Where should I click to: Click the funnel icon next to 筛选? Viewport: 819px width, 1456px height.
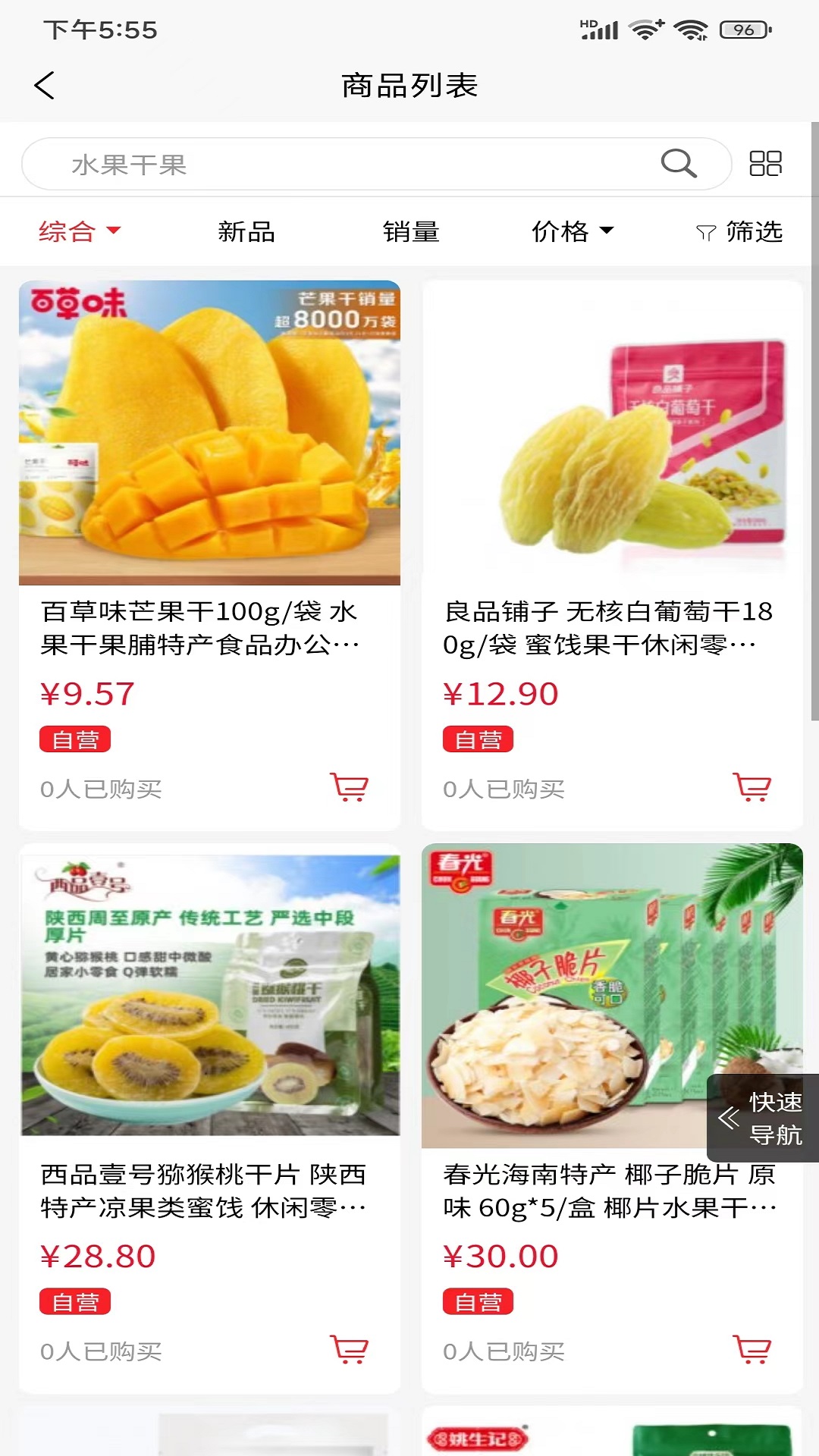(705, 232)
